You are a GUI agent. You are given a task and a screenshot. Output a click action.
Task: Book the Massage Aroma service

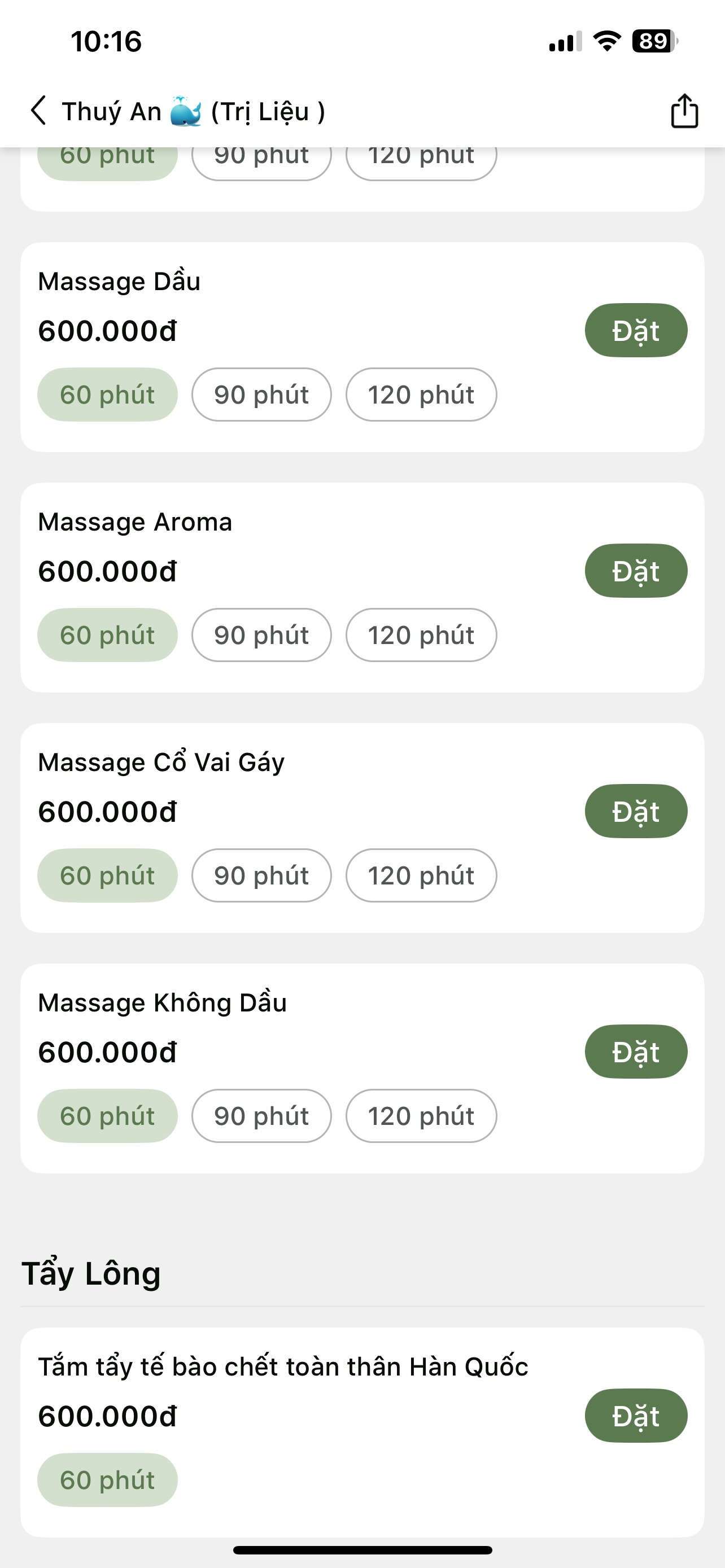[x=636, y=571]
